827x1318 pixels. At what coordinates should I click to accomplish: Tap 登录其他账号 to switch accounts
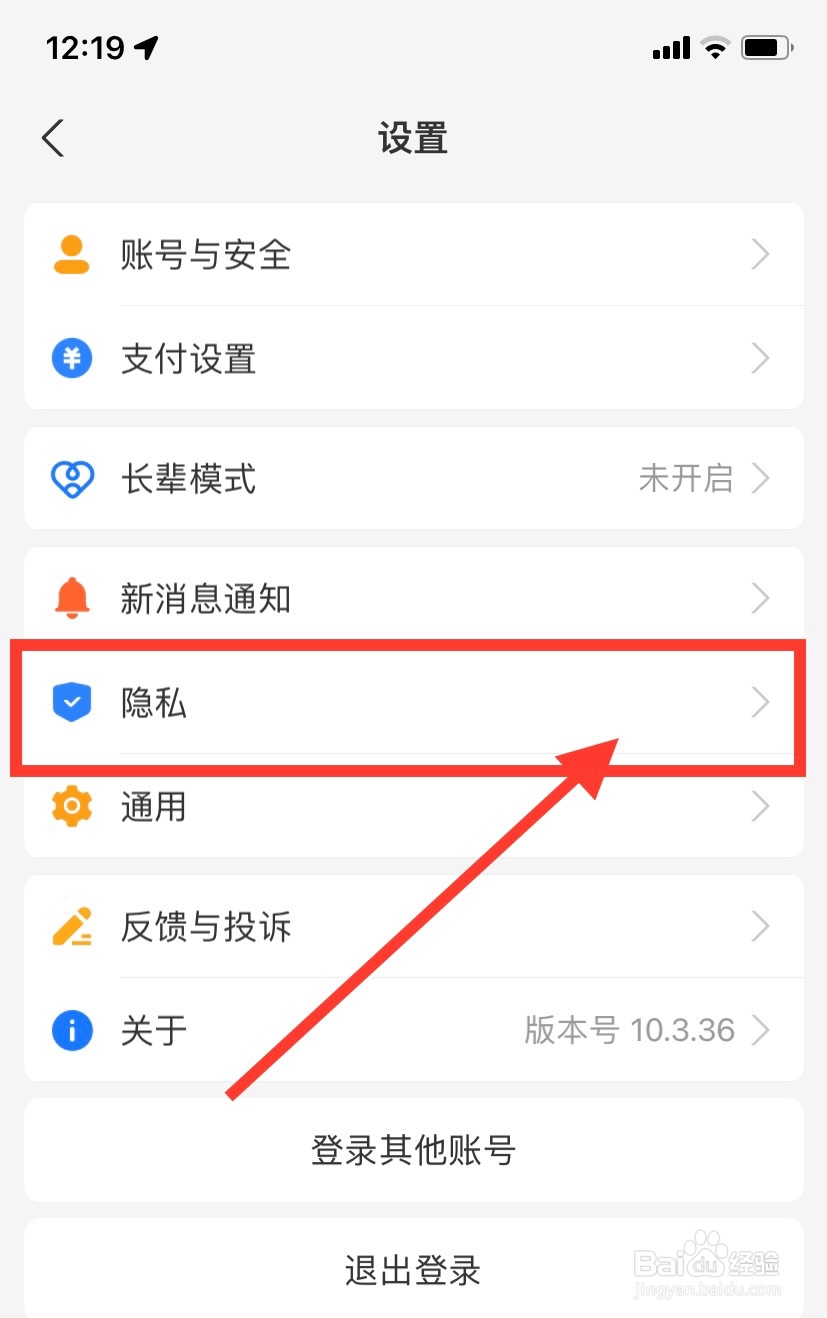413,1150
